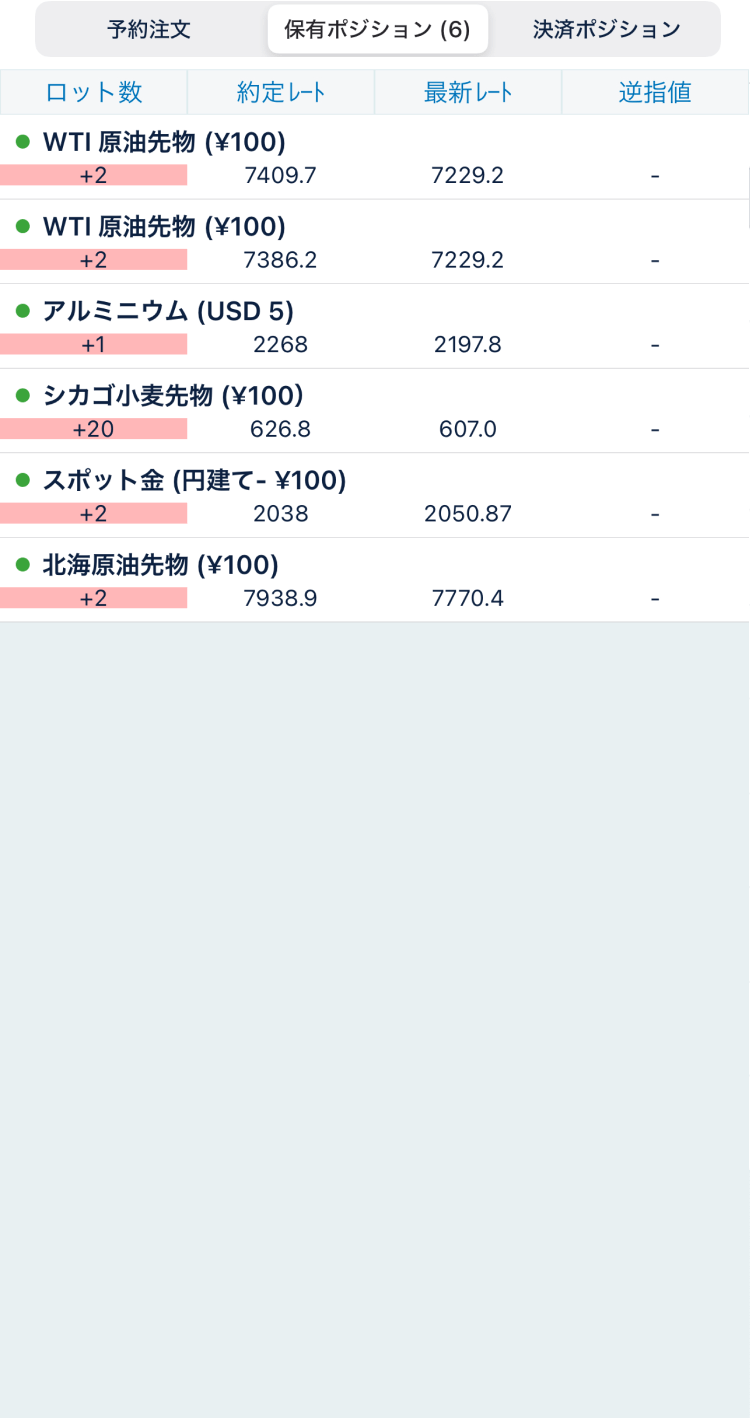Image resolution: width=750 pixels, height=1418 pixels.
Task: Tap the 逆指値 column header
Action: coord(655,93)
